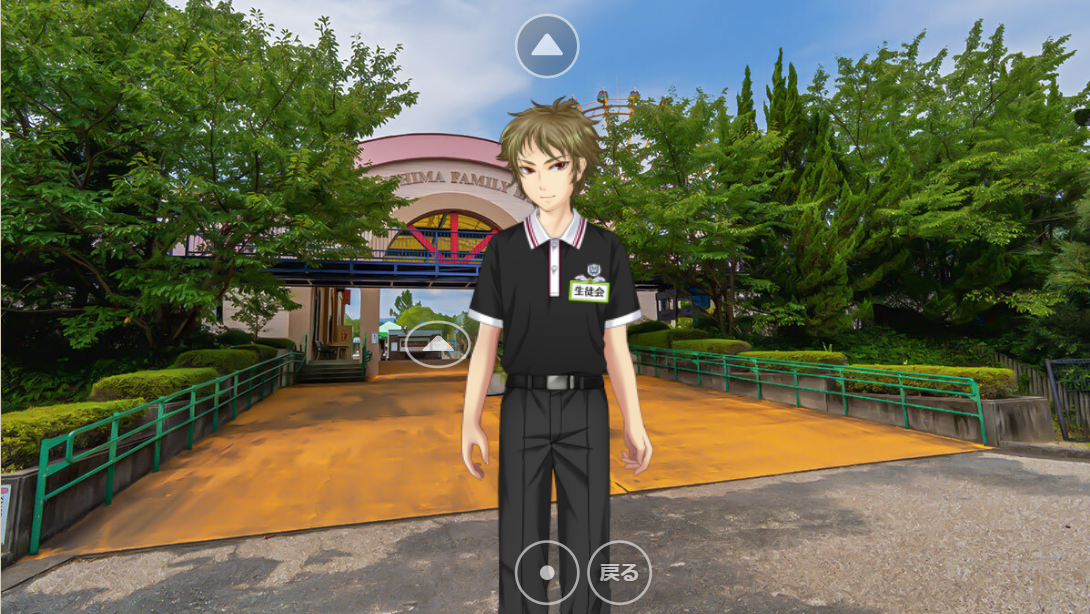Tap the up arrow circle at the top
The width and height of the screenshot is (1090, 614).
(547, 46)
